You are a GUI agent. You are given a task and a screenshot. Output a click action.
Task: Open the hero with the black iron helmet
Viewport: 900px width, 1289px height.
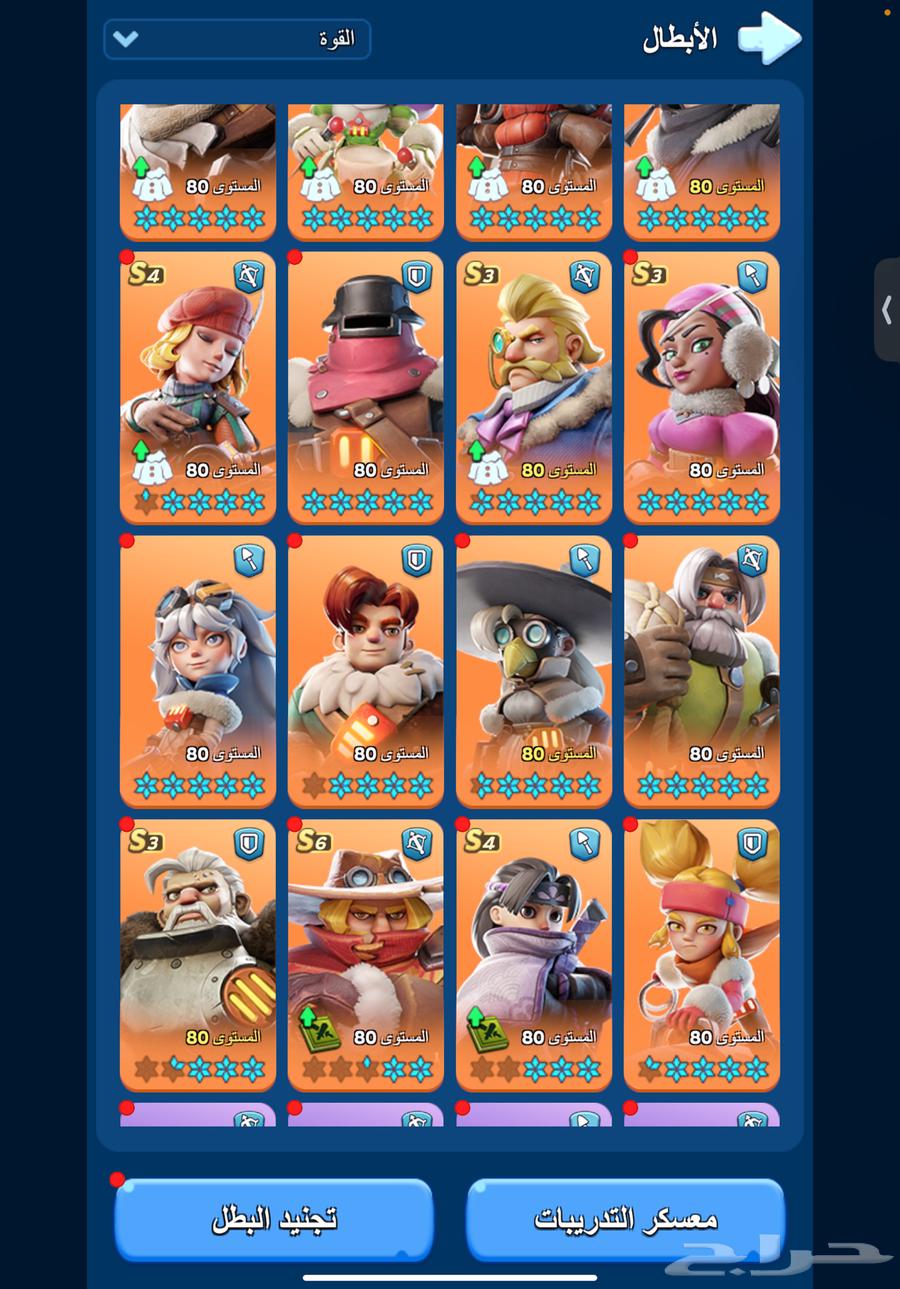click(x=366, y=385)
